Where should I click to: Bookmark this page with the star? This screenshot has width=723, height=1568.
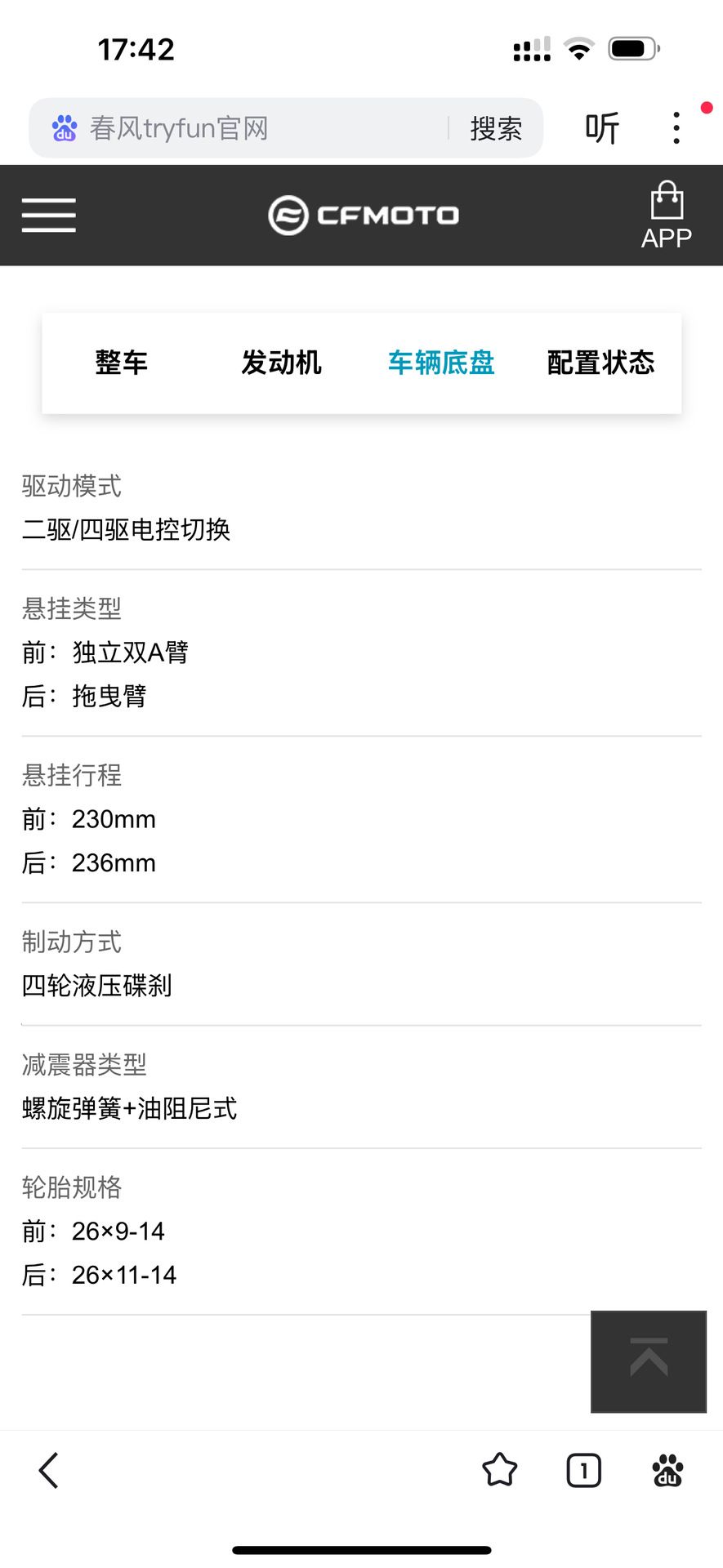coord(500,1471)
